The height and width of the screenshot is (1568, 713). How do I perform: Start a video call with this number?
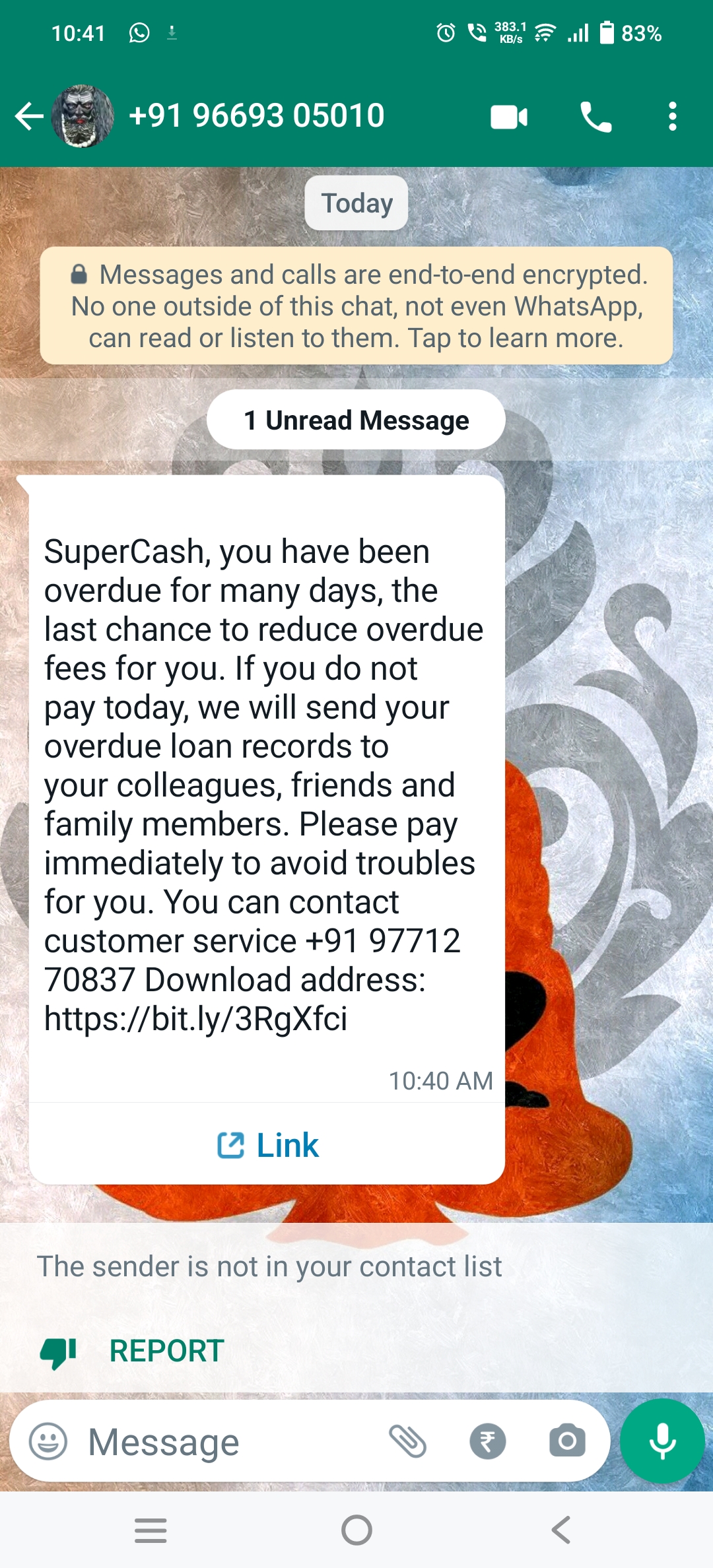tap(509, 117)
